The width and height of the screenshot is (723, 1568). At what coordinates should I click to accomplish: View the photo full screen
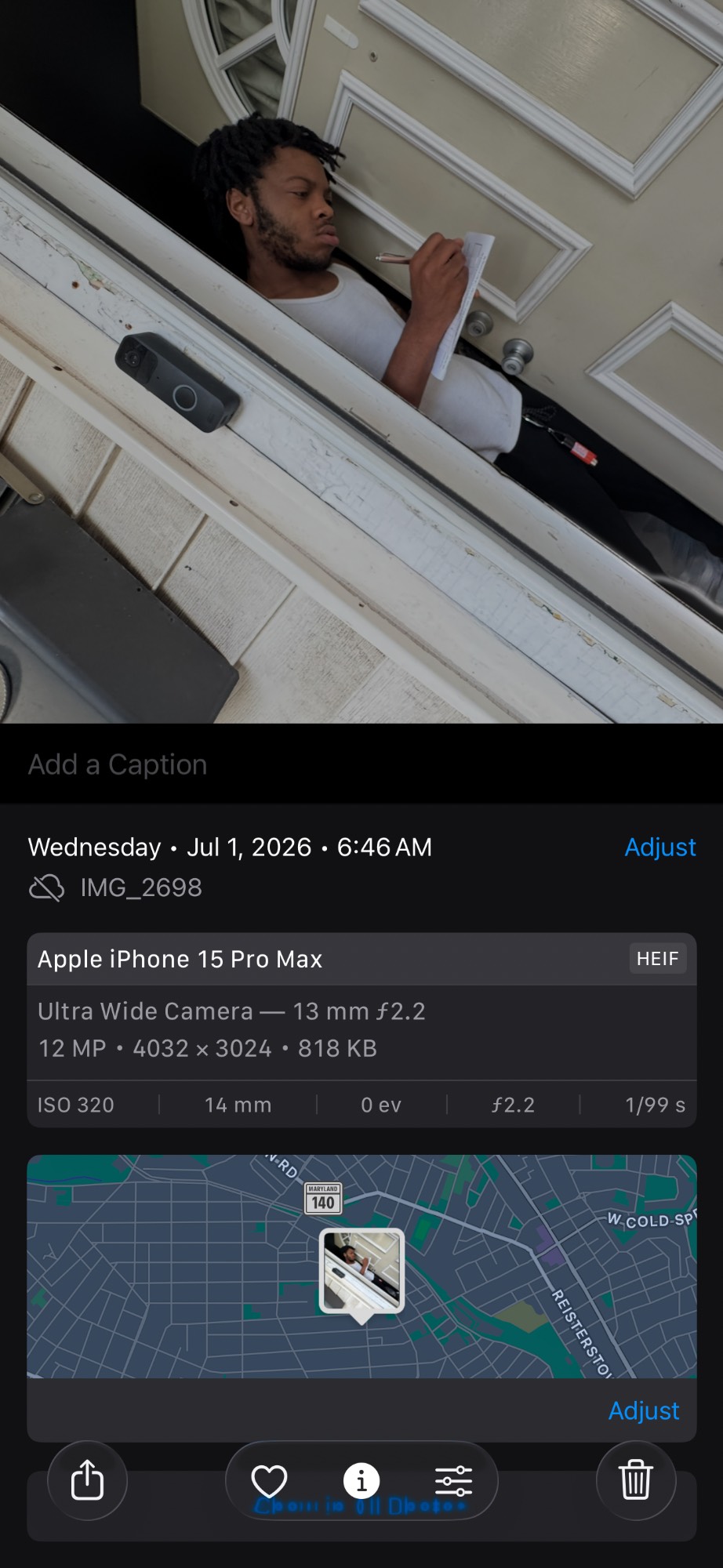(361, 361)
